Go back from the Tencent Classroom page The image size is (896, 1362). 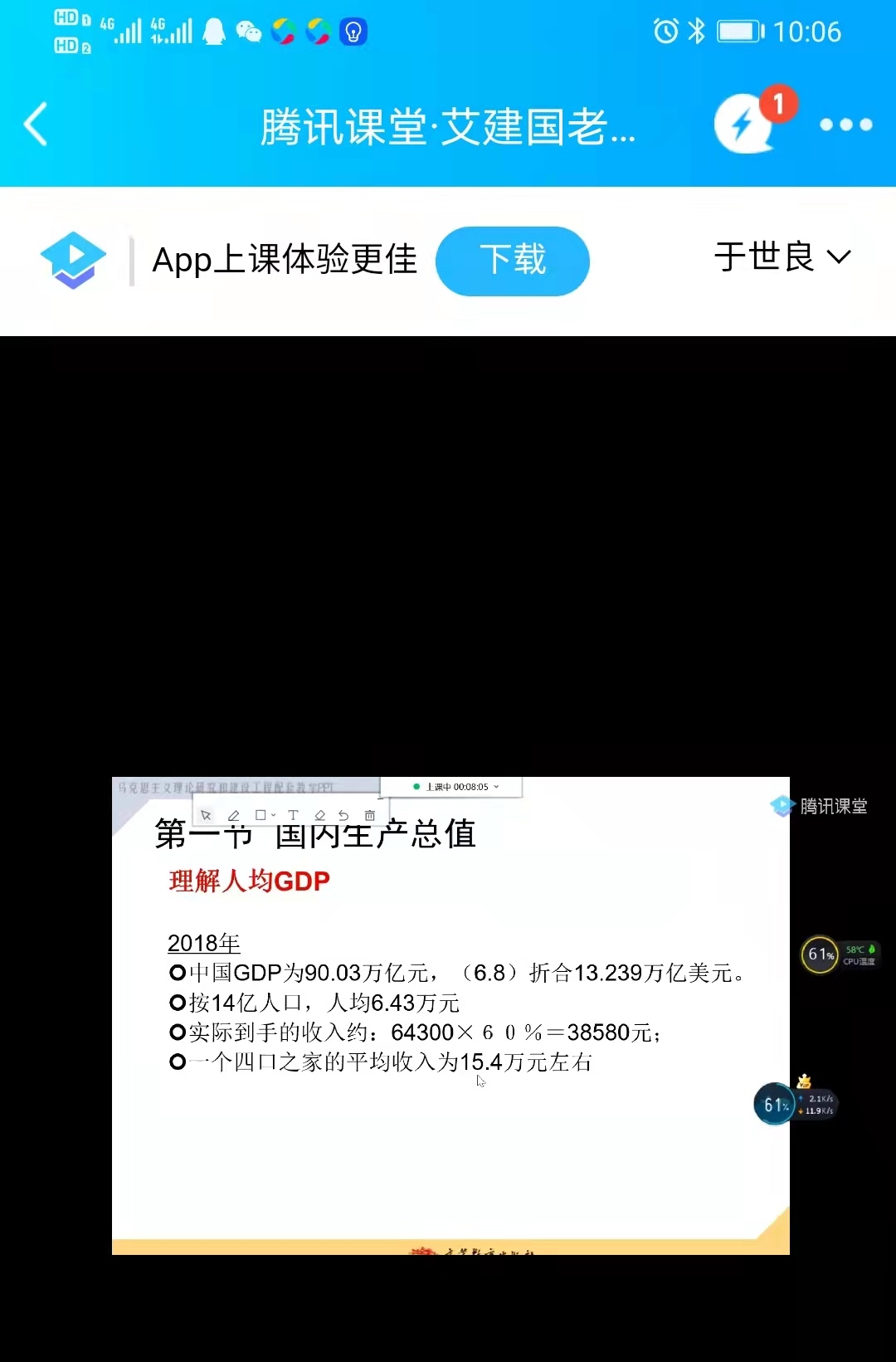point(36,125)
